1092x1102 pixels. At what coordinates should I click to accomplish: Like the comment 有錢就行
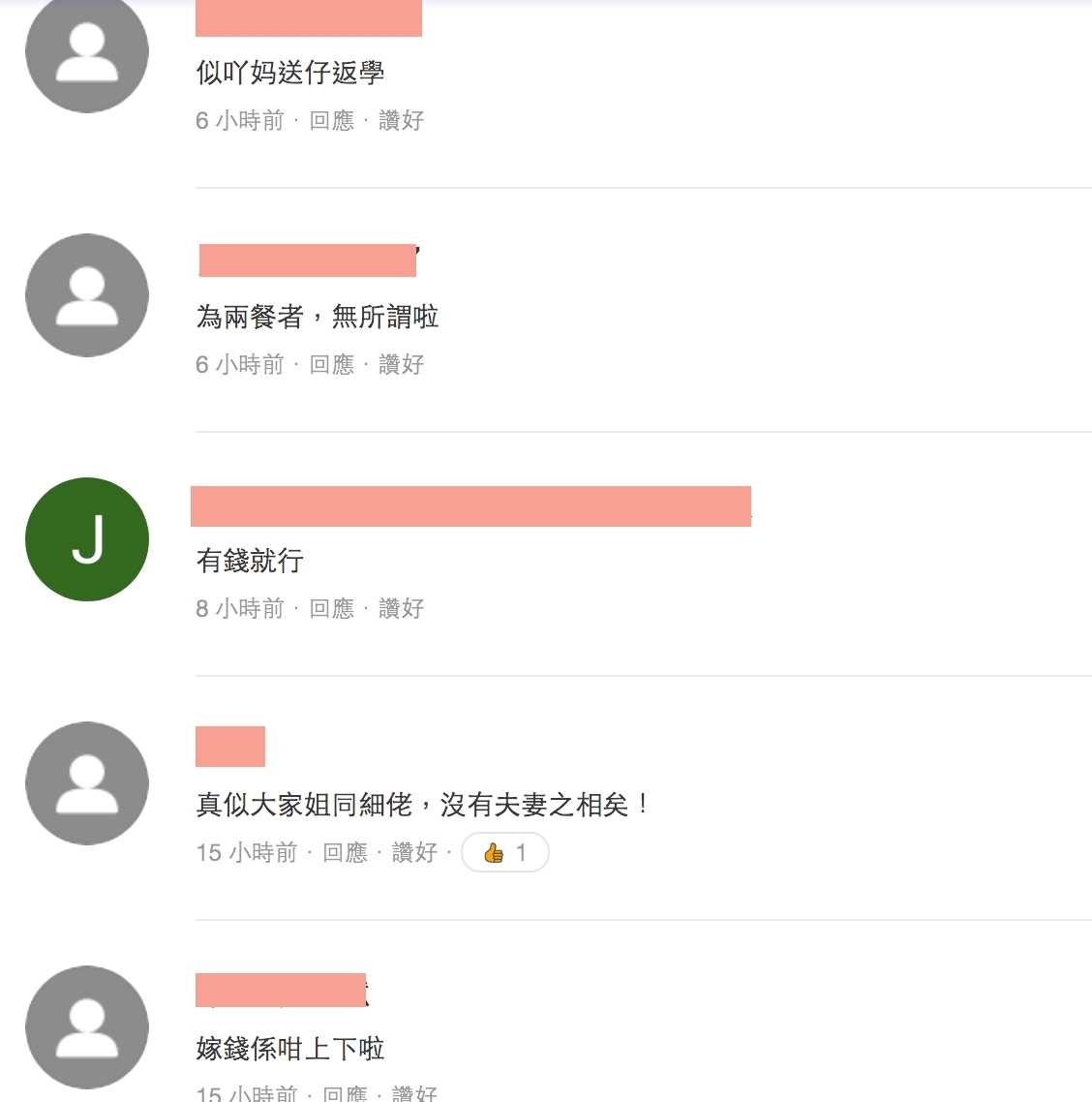(x=401, y=609)
